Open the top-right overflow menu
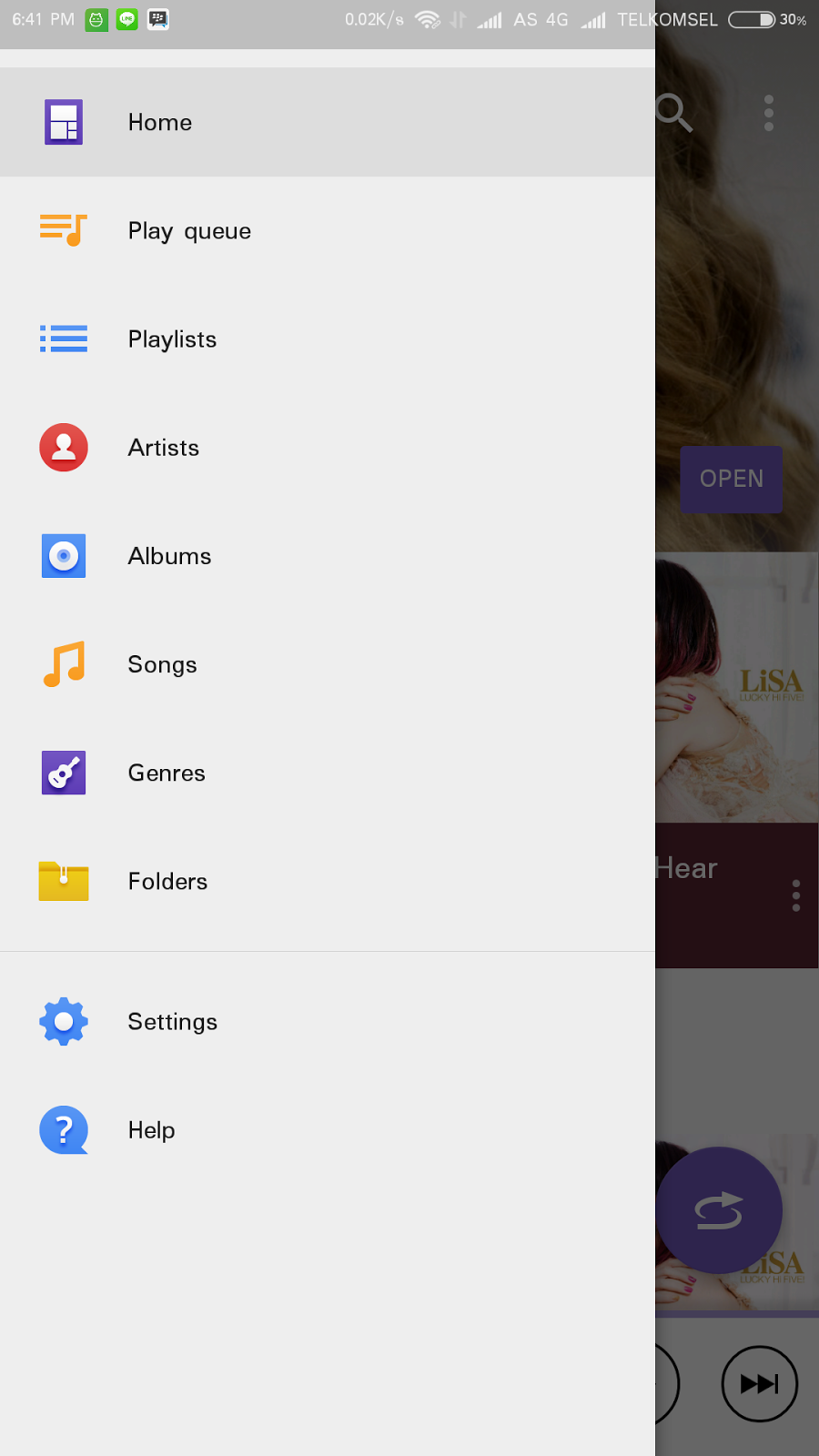This screenshot has width=819, height=1456. tap(769, 113)
